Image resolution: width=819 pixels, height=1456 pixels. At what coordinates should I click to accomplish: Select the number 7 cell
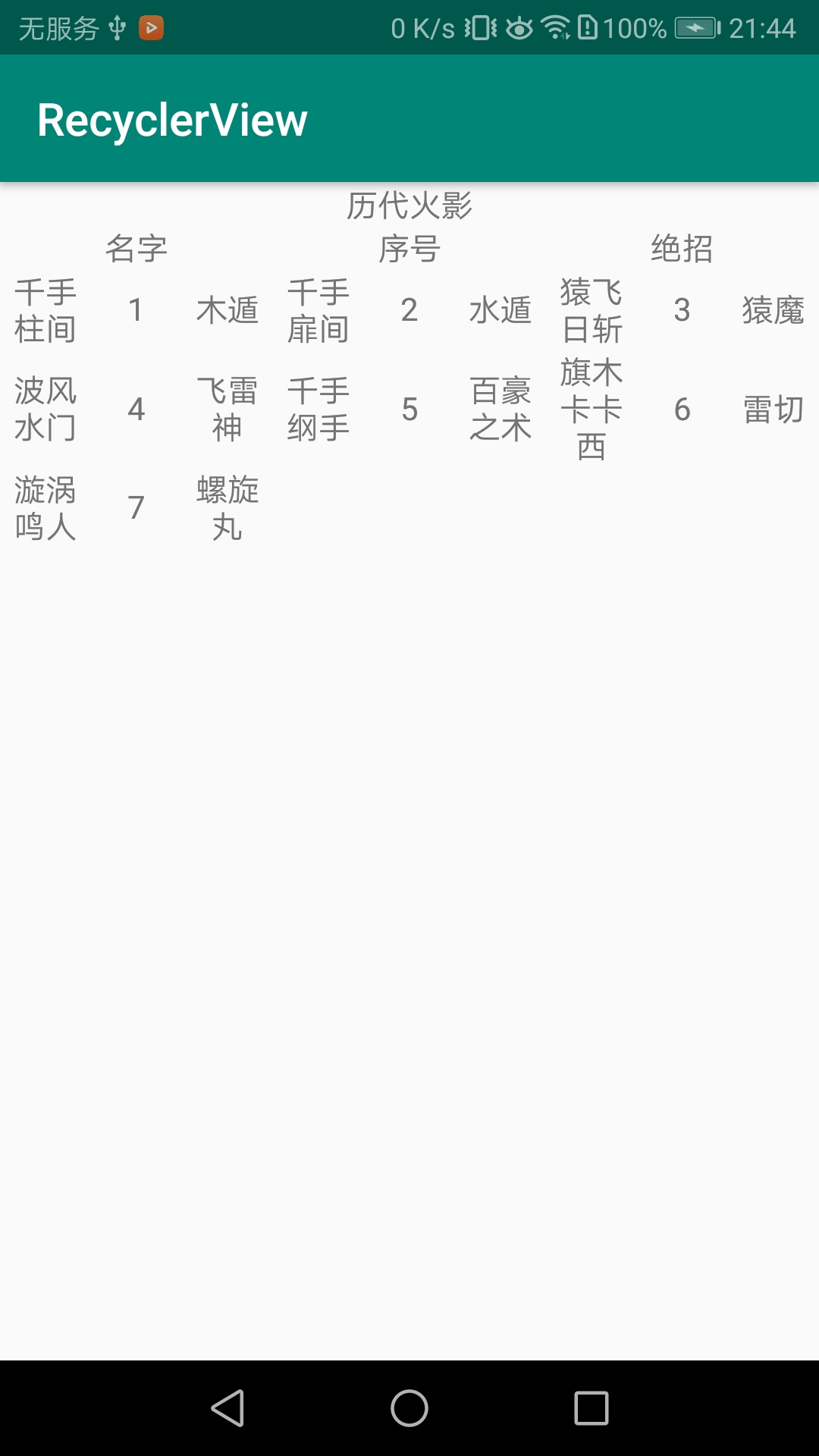136,510
